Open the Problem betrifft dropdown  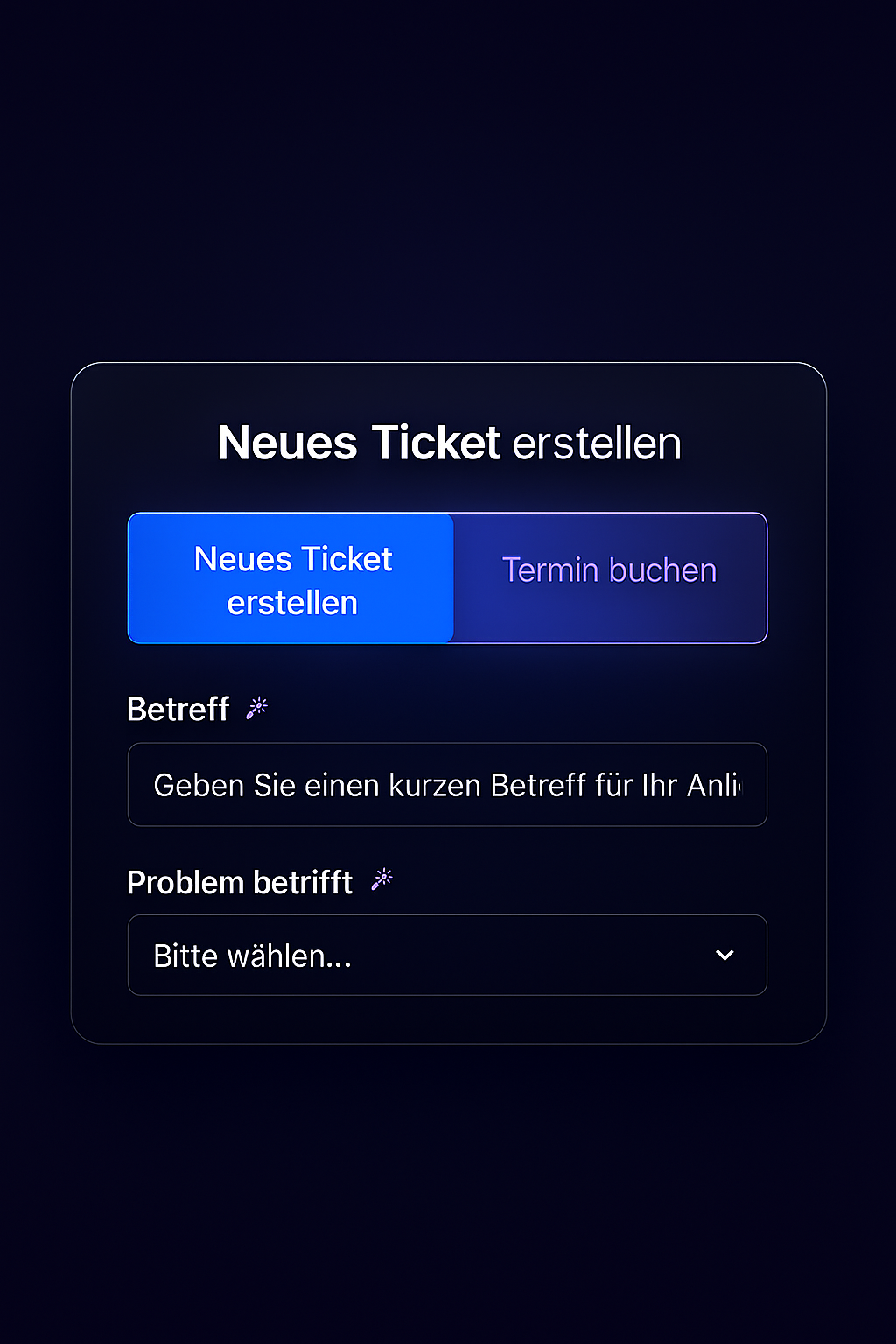coord(447,955)
